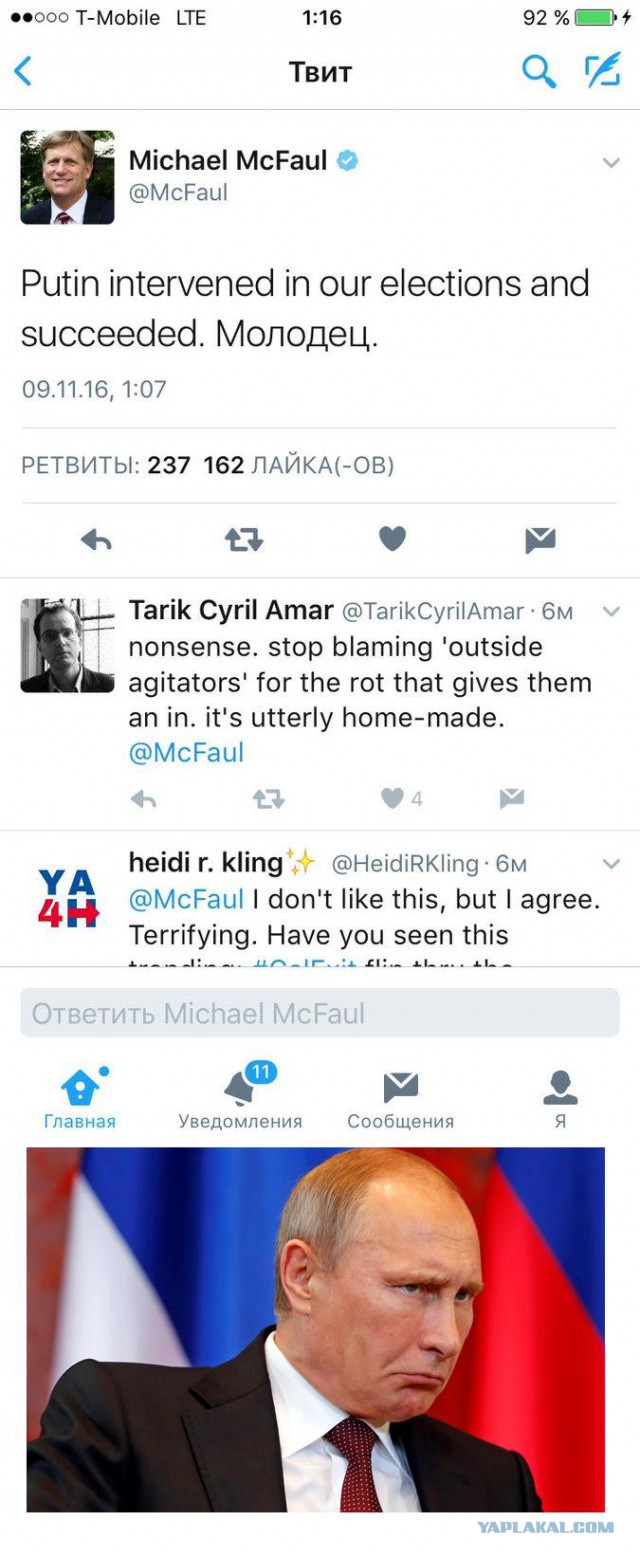Expand the dropdown arrow on McFaul's tweet

point(611,163)
